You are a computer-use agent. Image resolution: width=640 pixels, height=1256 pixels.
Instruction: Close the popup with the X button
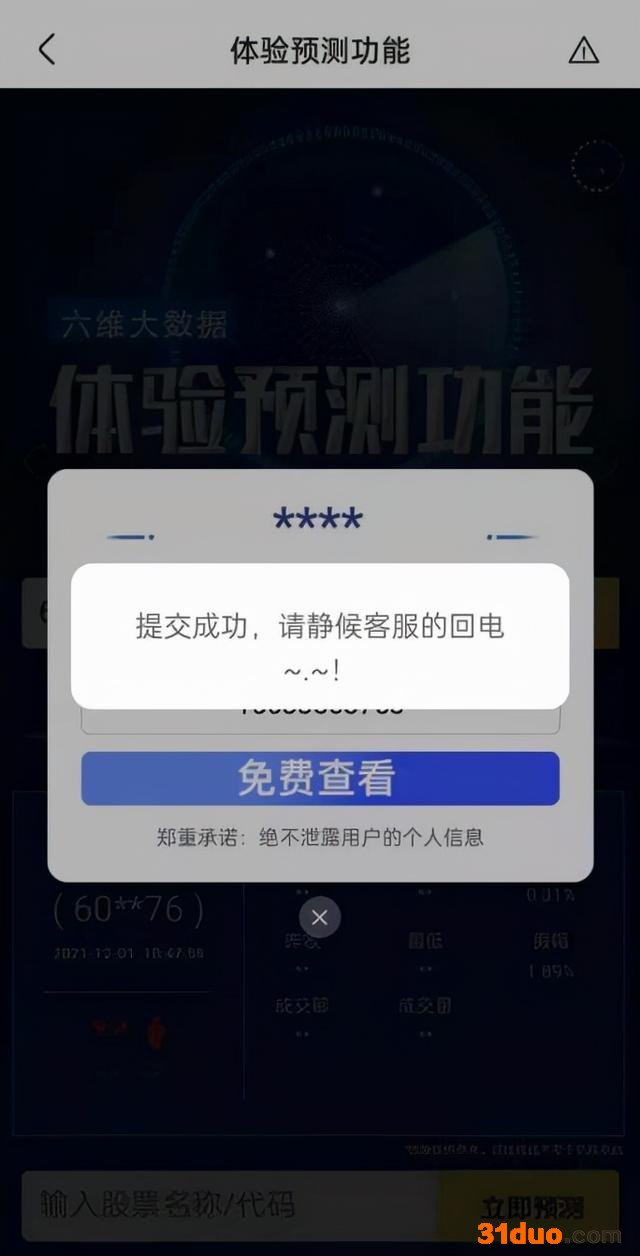pos(320,917)
